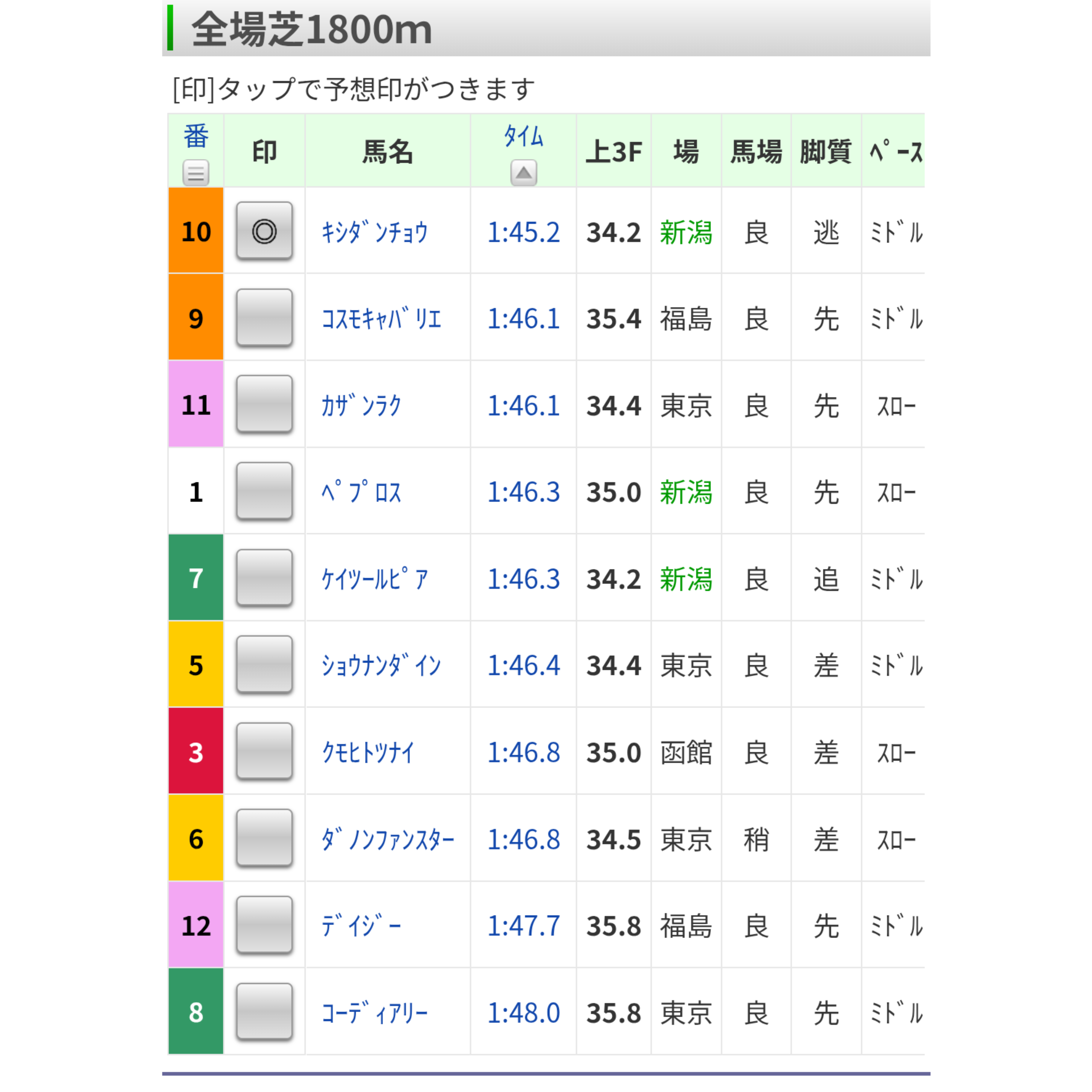Image resolution: width=1092 pixels, height=1092 pixels.
Task: View the 1:46.4 race of ショウナンダイン
Action: coord(523,665)
